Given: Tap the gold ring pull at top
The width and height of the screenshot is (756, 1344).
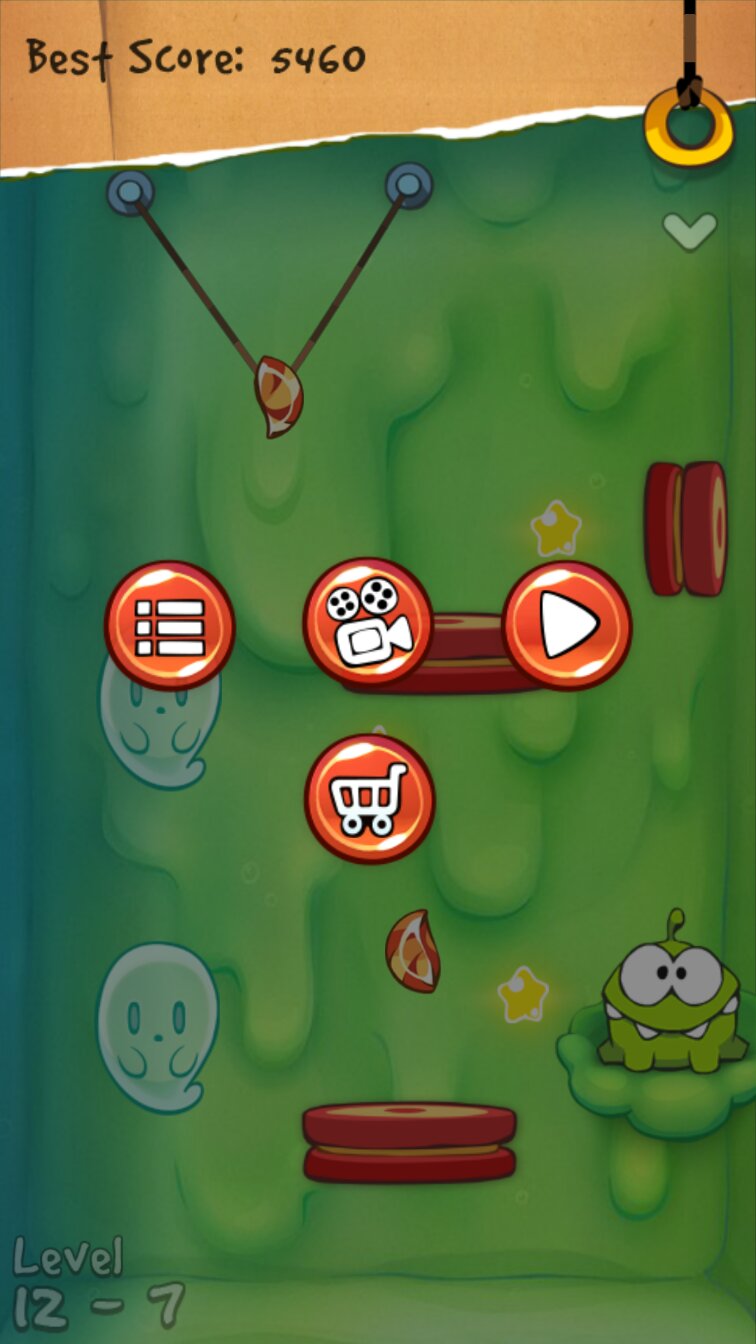Looking at the screenshot, I should tap(689, 123).
